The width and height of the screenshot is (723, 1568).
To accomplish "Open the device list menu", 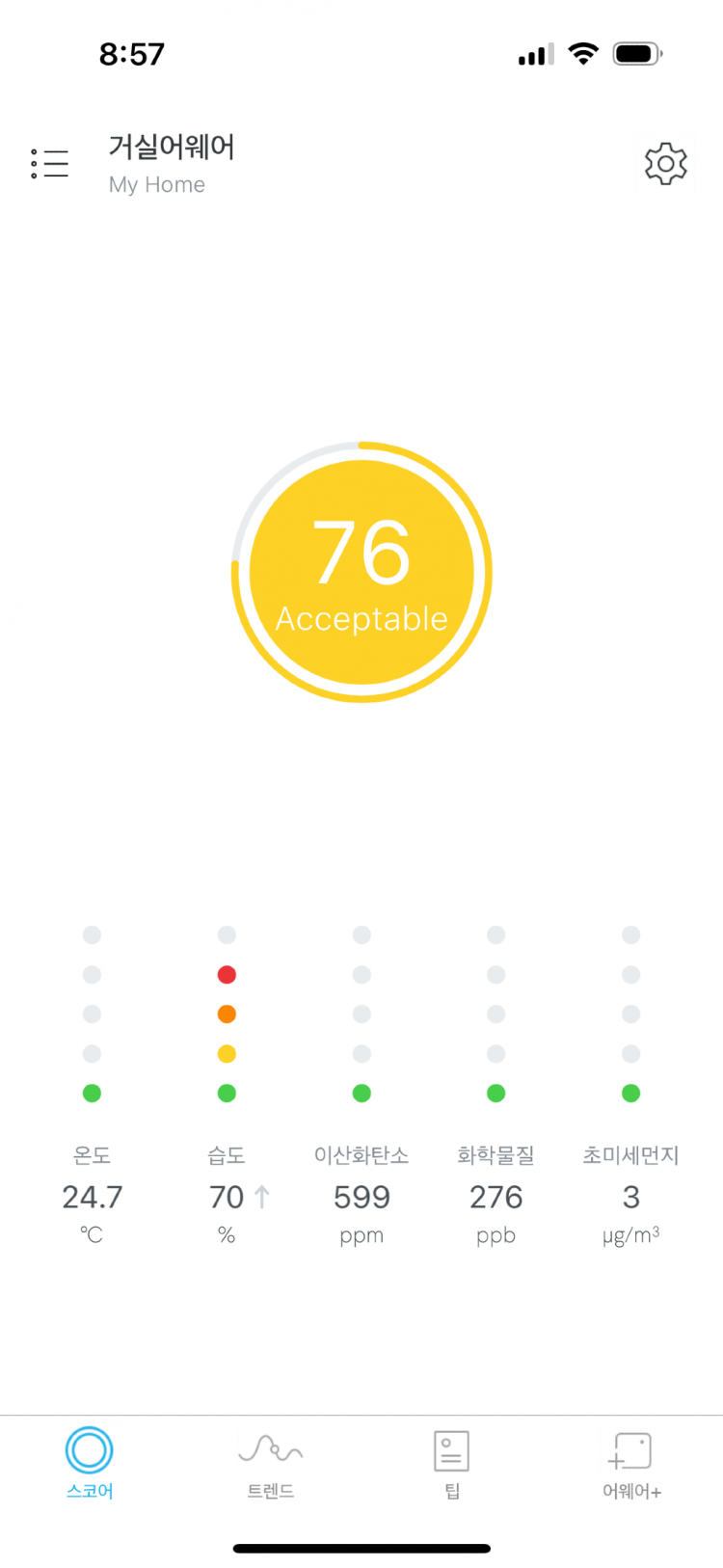I will pyautogui.click(x=50, y=164).
